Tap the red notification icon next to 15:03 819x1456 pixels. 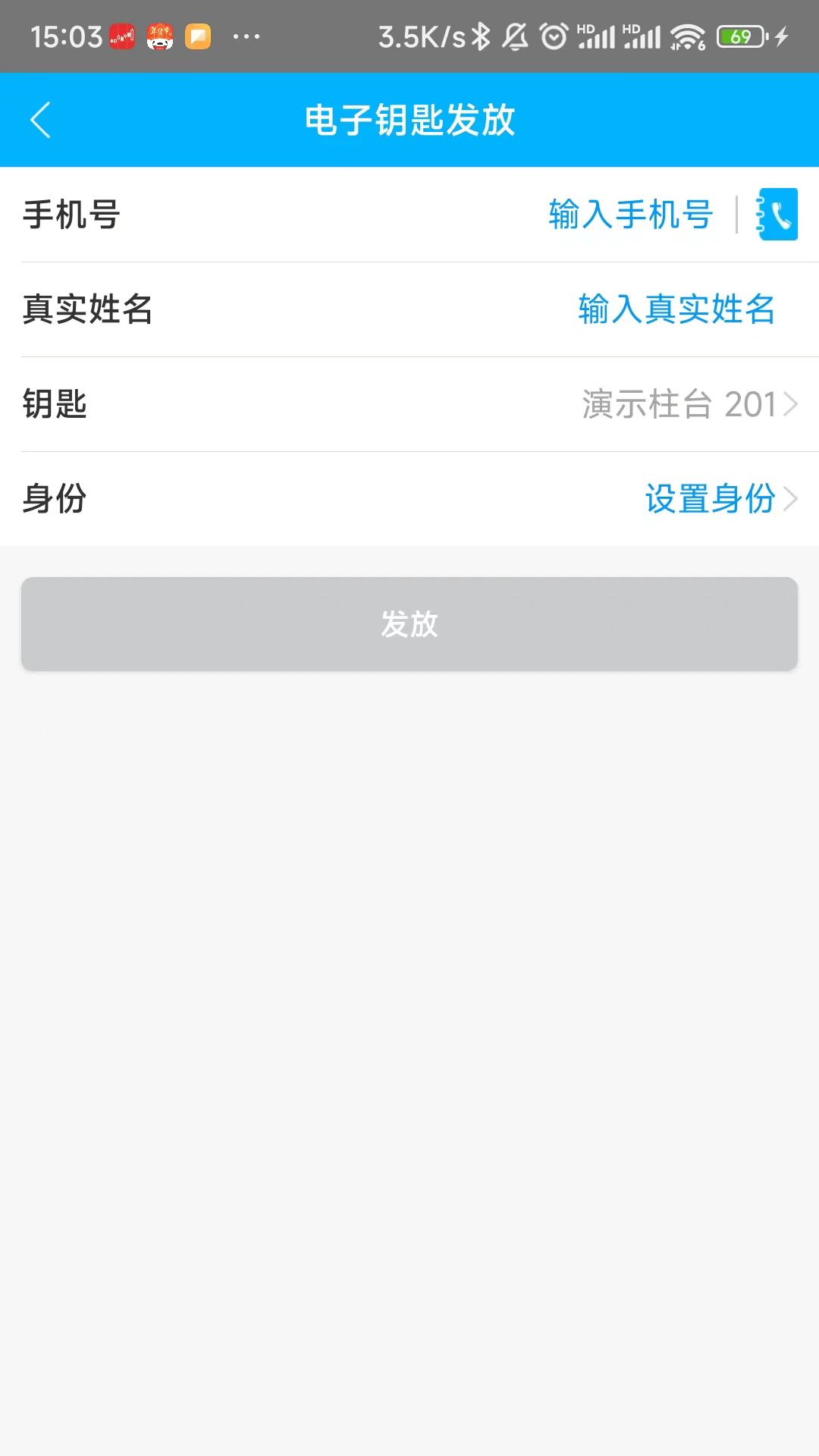tap(123, 34)
